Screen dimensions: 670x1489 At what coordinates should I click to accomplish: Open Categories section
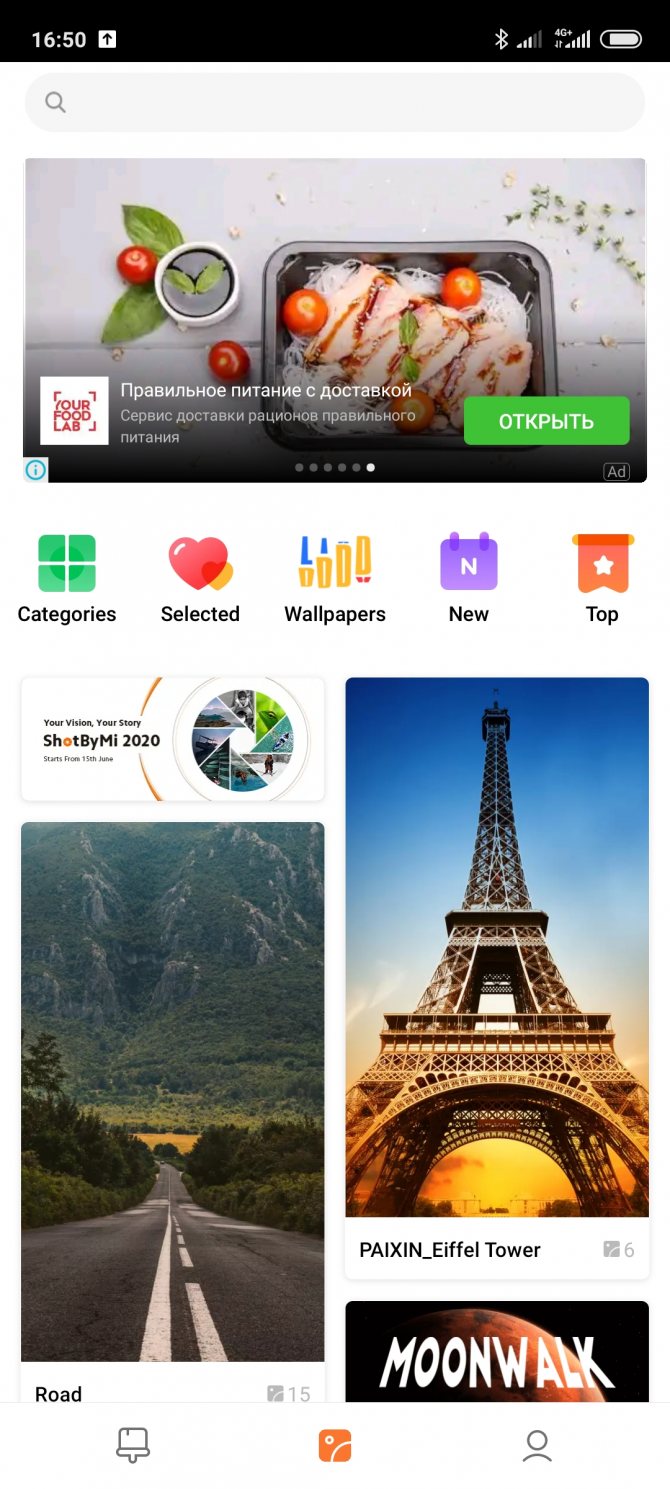coord(67,579)
